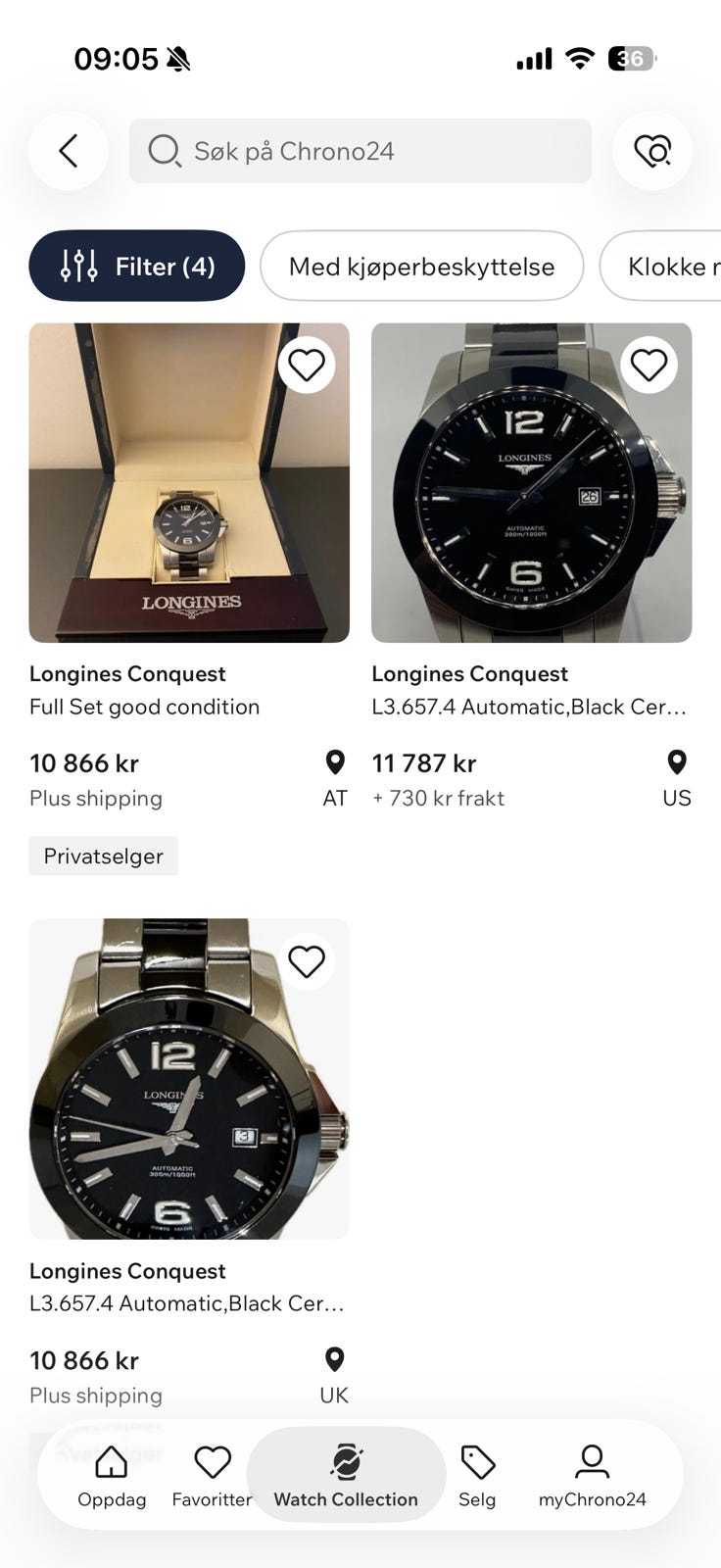Favorite the Longines Conquest from UK
The height and width of the screenshot is (1568, 721).
(307, 962)
